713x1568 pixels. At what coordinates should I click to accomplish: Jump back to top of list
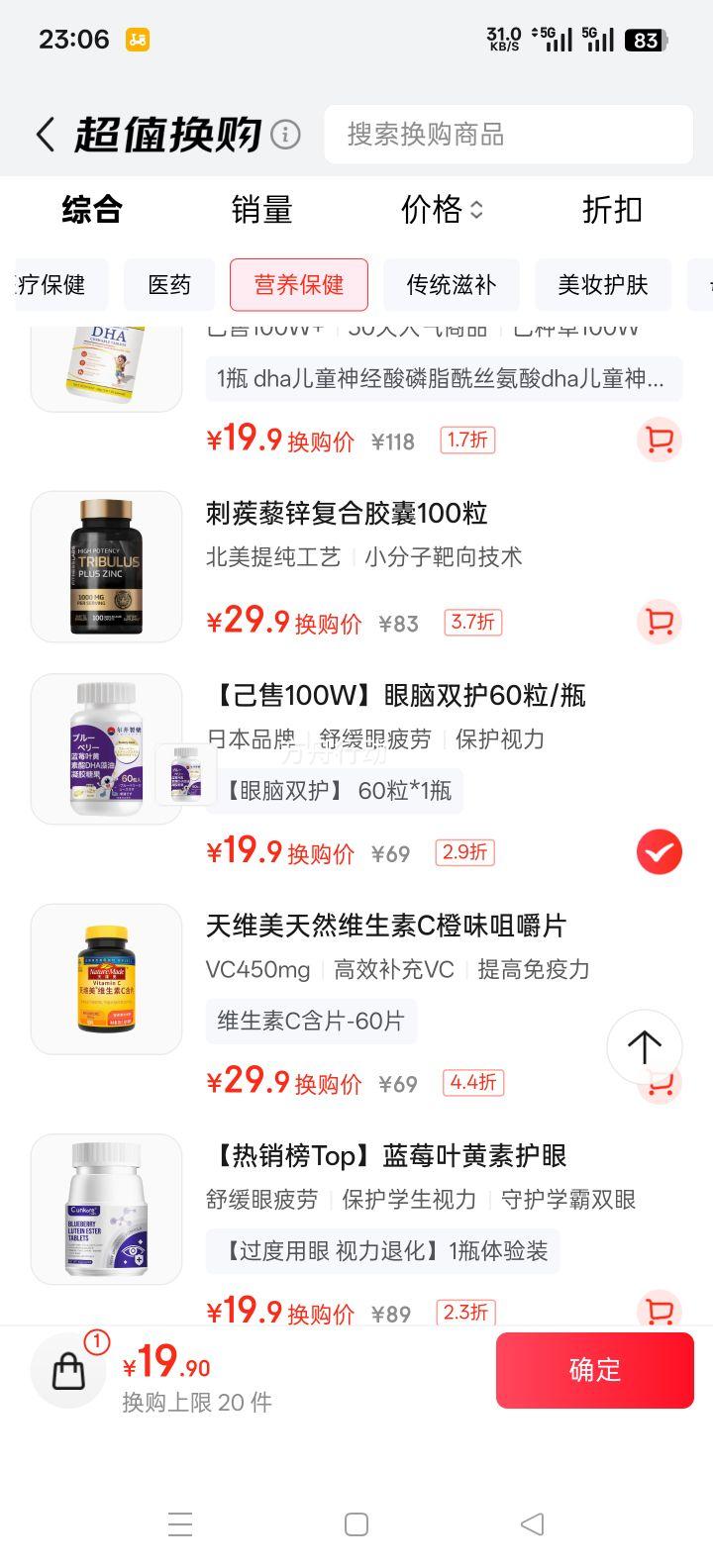pyautogui.click(x=644, y=1046)
